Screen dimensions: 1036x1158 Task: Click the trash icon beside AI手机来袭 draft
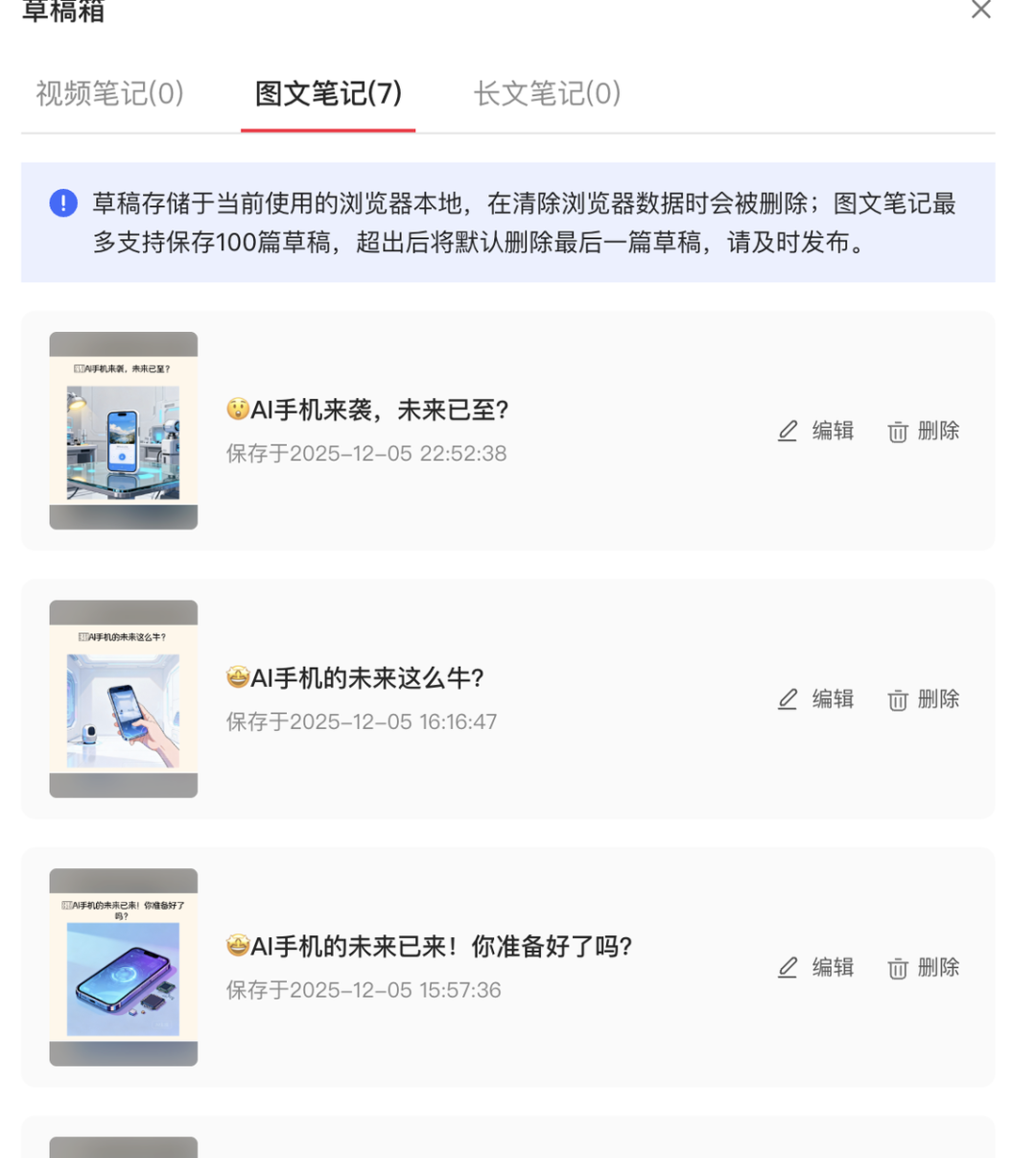pyautogui.click(x=897, y=431)
